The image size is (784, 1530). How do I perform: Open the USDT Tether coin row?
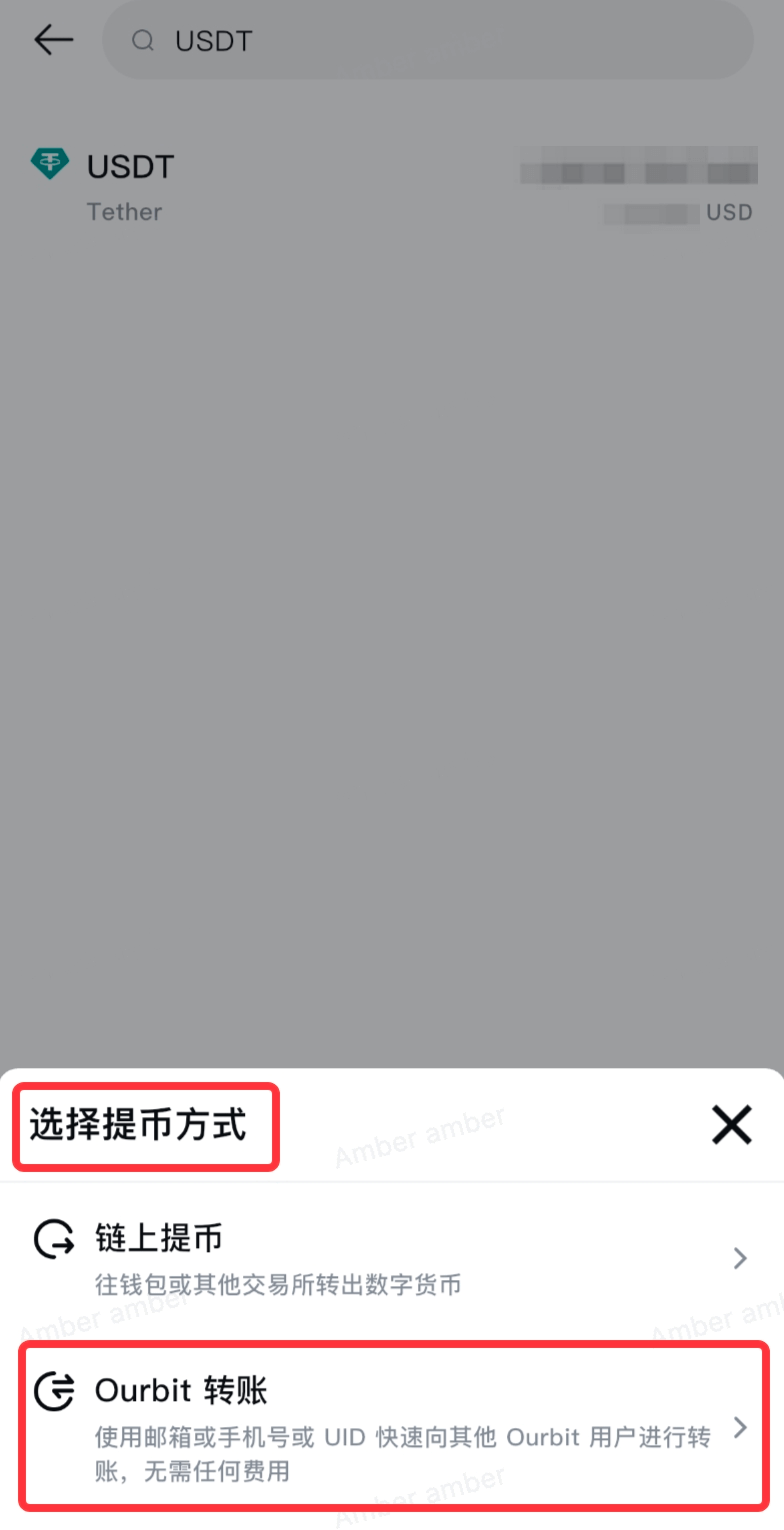[390, 186]
